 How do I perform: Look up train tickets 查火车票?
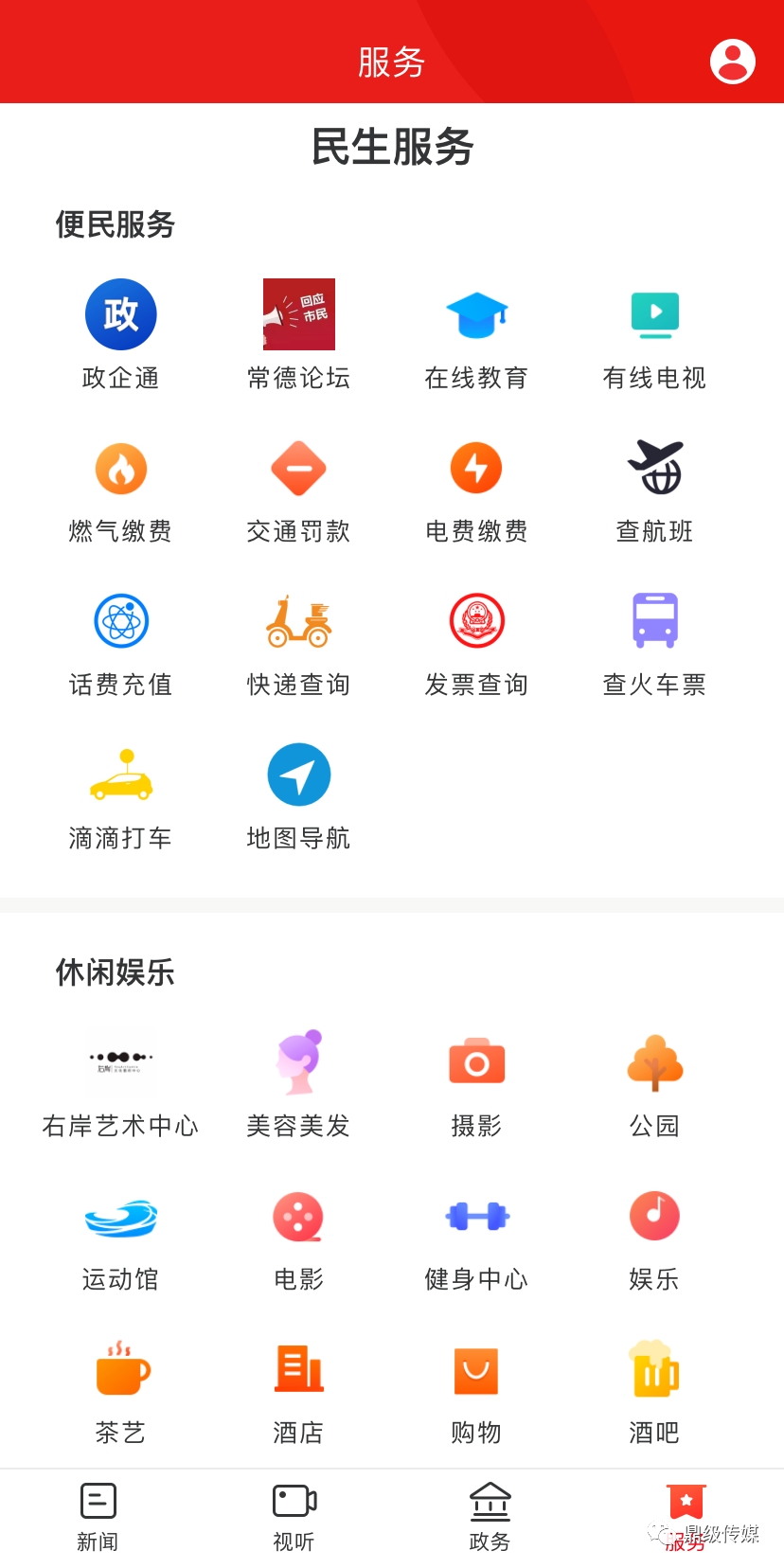point(654,640)
